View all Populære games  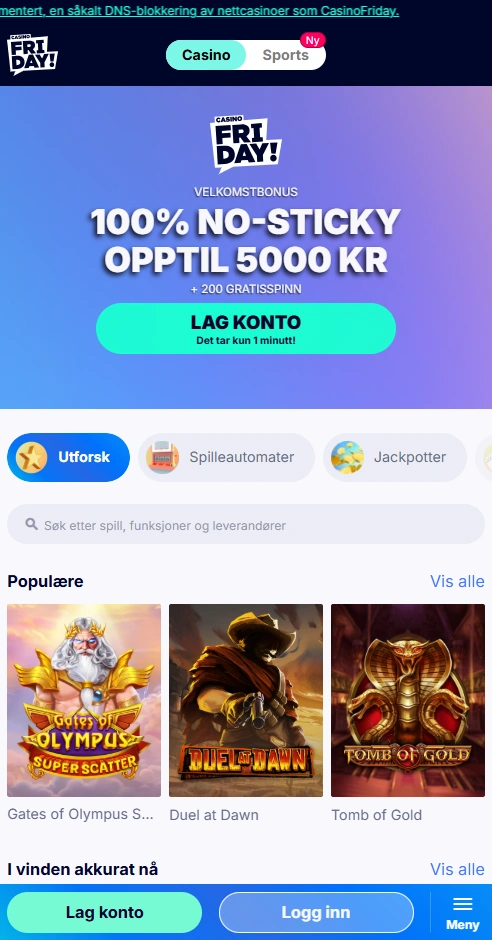pos(457,582)
